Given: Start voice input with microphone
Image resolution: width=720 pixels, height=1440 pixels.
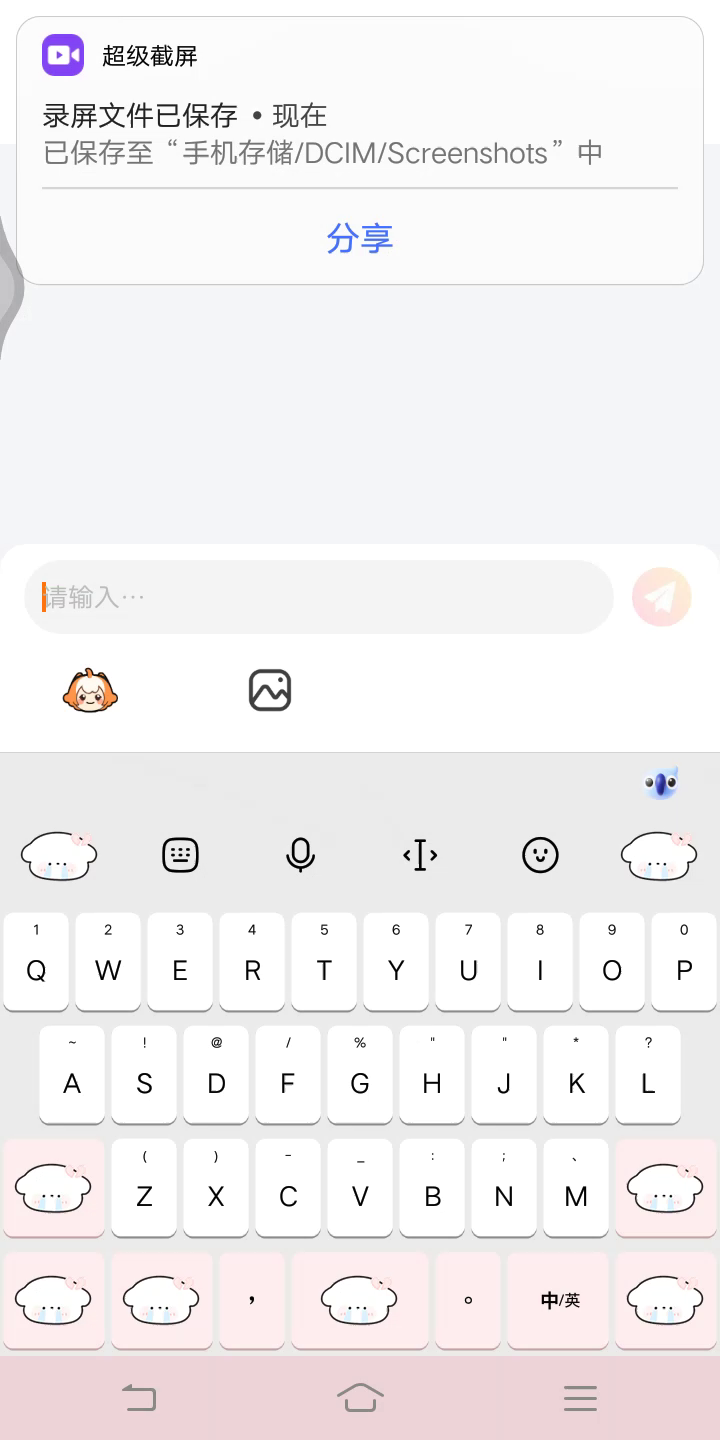Looking at the screenshot, I should pyautogui.click(x=300, y=855).
